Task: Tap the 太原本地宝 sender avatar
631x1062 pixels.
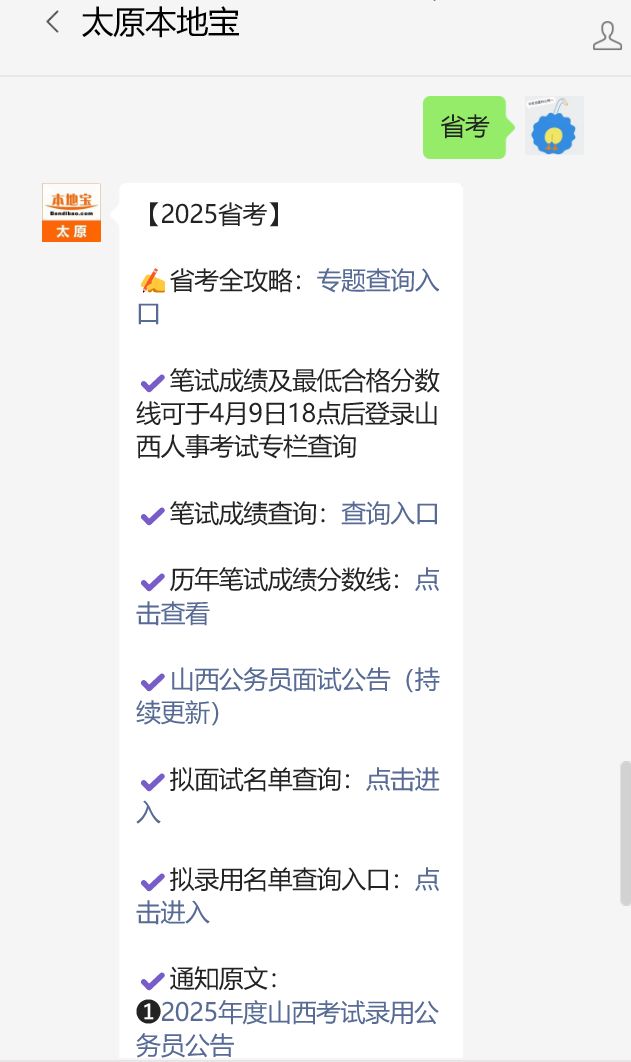Action: coord(71,212)
